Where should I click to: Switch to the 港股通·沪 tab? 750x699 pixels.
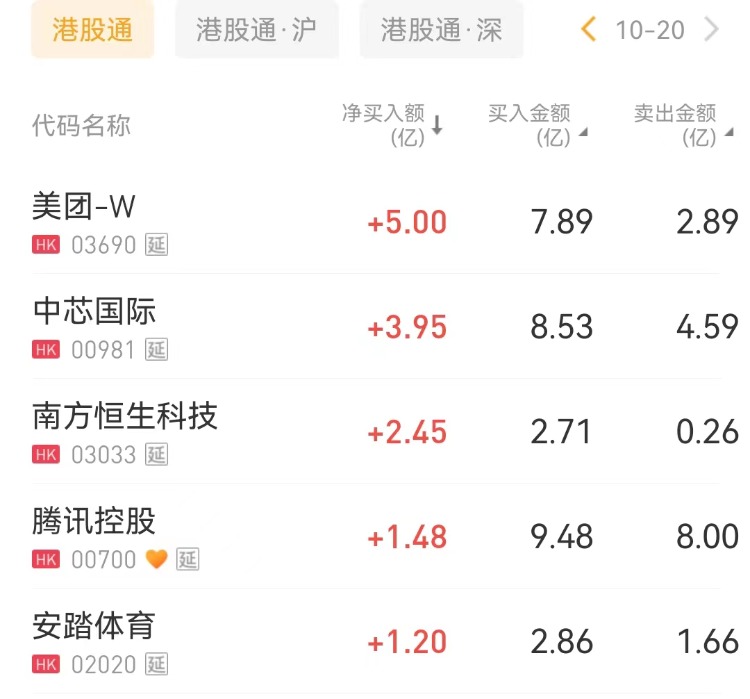tap(256, 30)
